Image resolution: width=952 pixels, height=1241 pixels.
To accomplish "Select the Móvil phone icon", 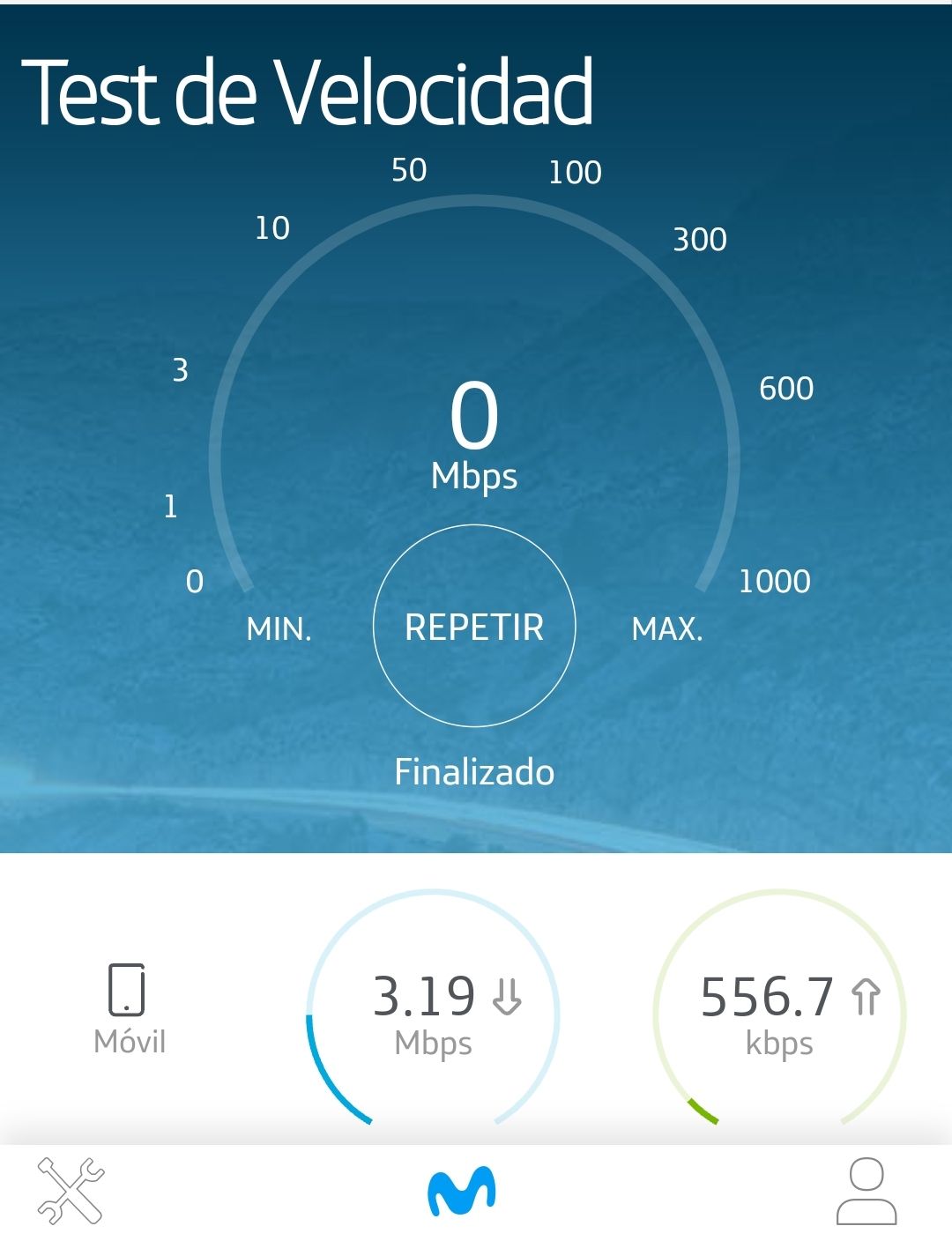I will [129, 991].
